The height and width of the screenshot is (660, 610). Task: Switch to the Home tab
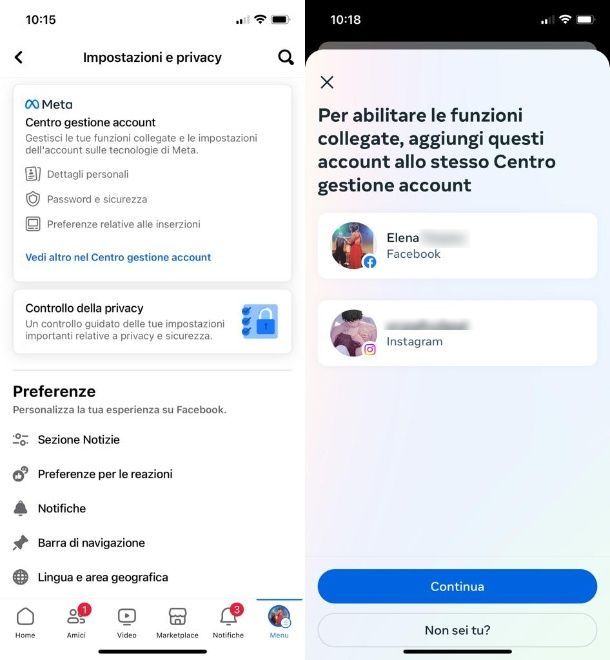[x=25, y=622]
